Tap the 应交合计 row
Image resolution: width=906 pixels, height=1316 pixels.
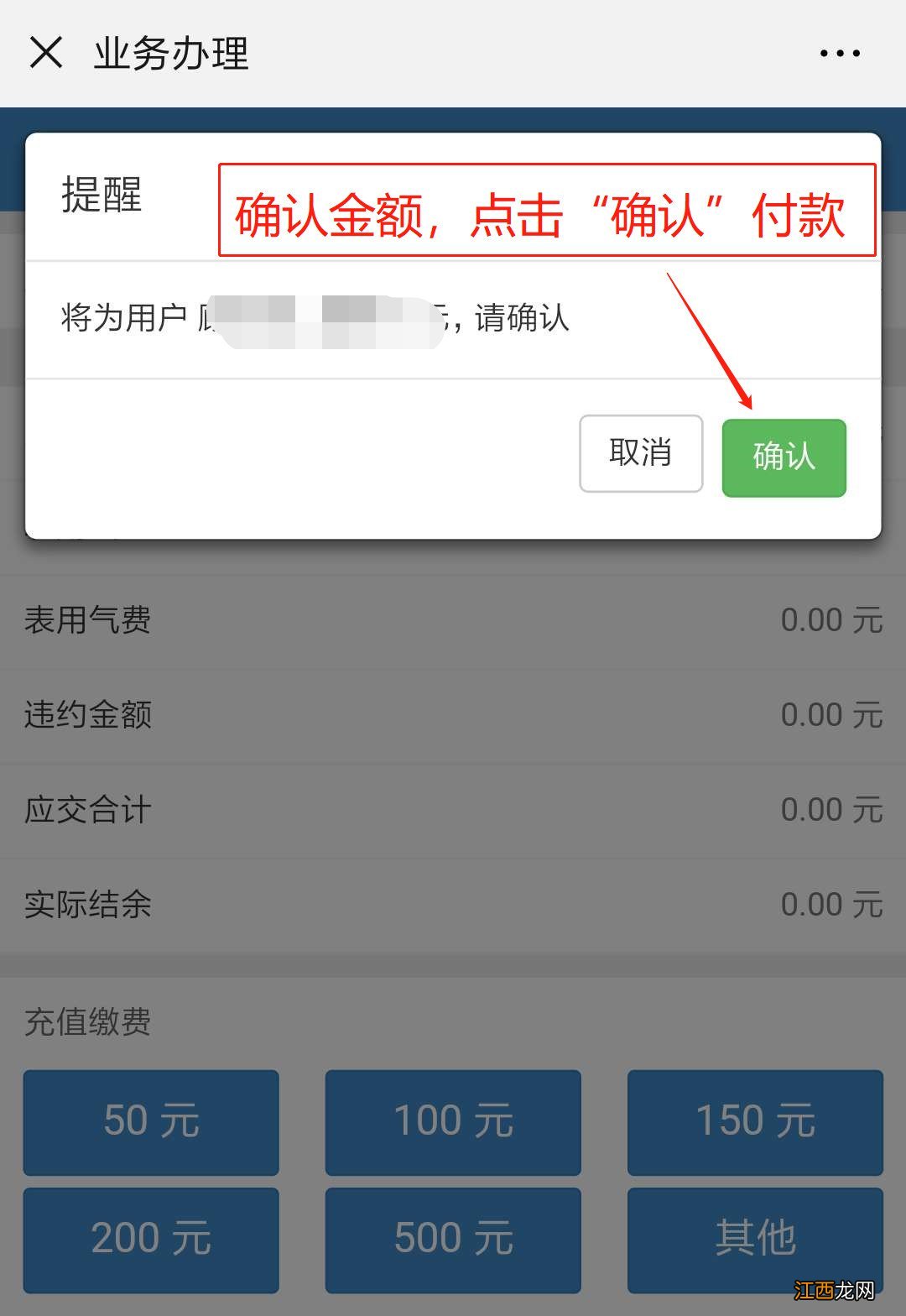click(84, 810)
